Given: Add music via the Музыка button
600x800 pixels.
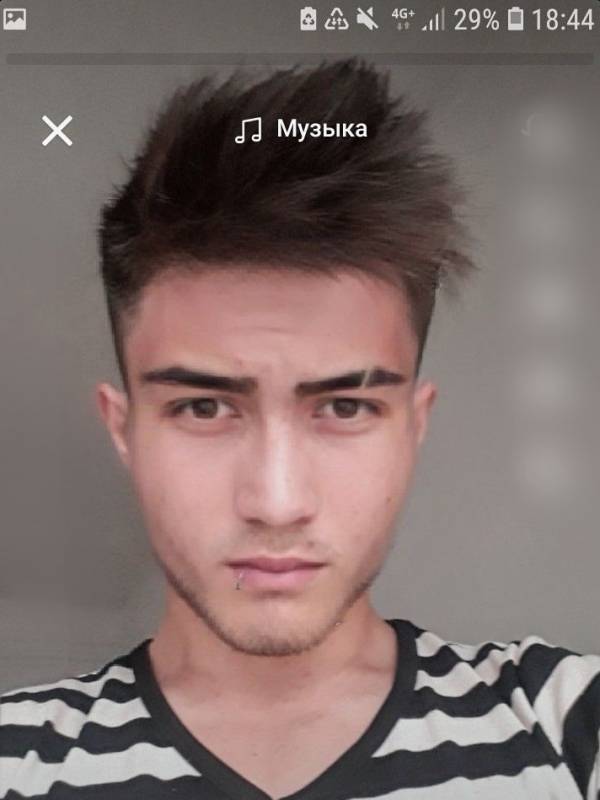Looking at the screenshot, I should point(301,129).
